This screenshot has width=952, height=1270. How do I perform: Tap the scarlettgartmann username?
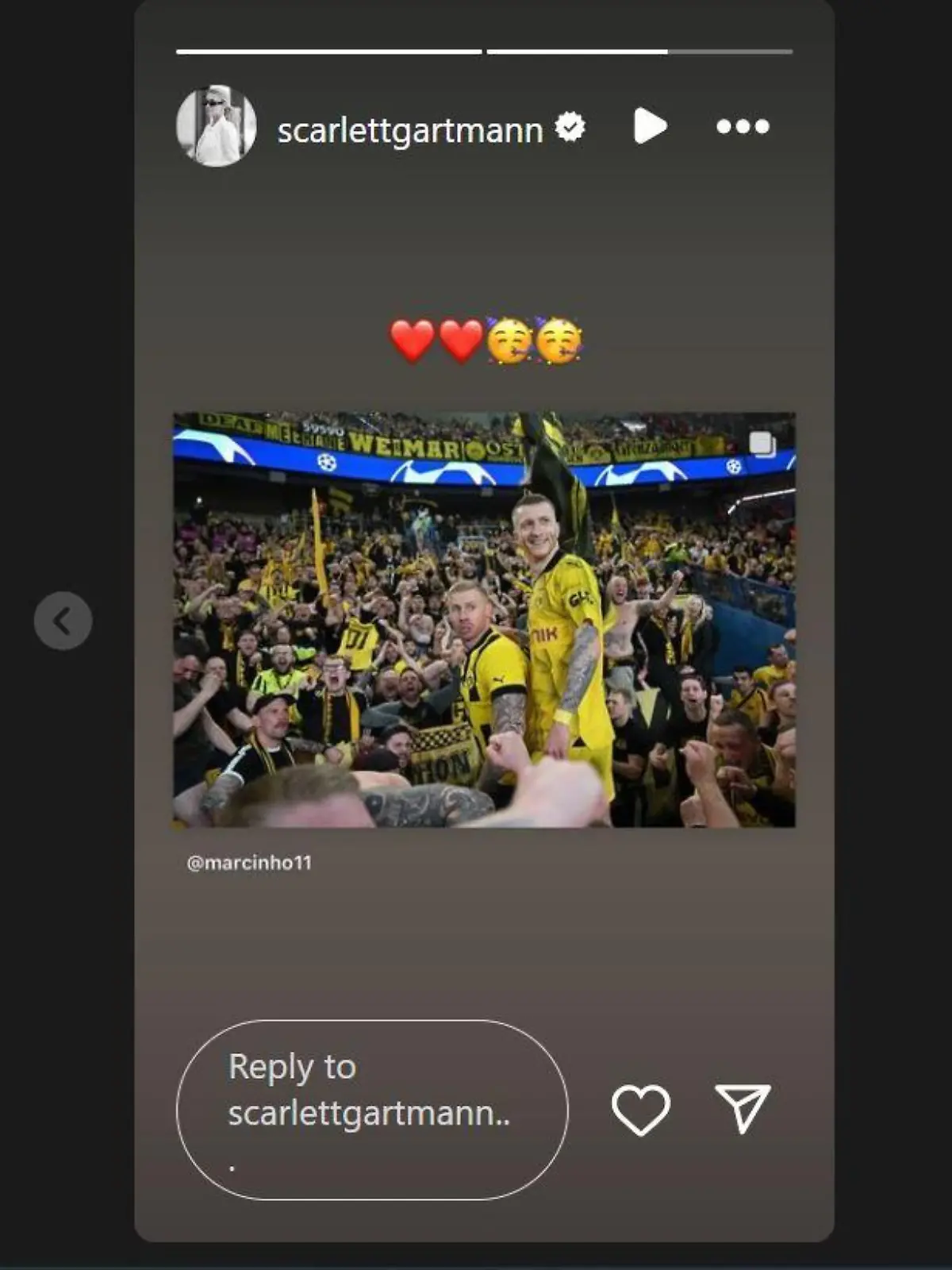pos(409,129)
